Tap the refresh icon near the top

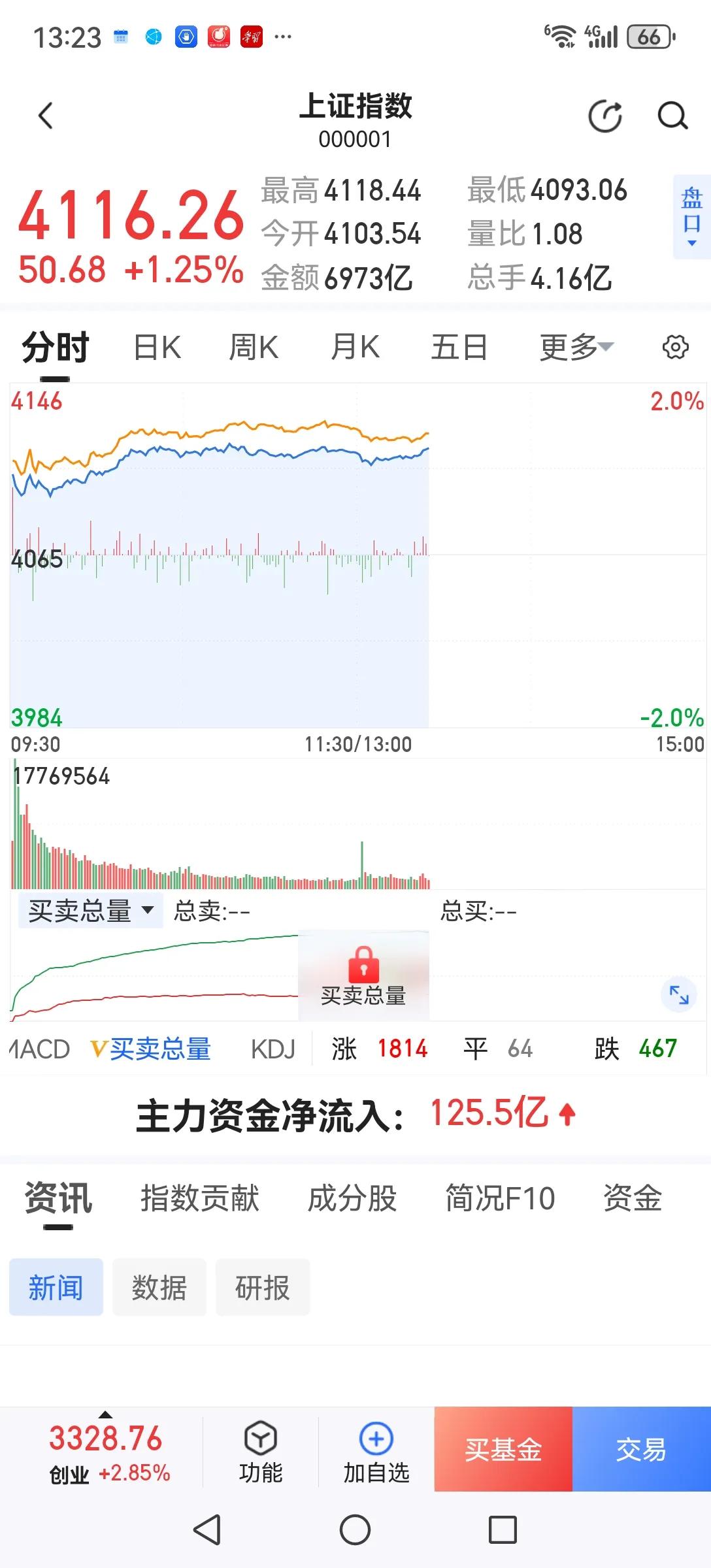605,116
